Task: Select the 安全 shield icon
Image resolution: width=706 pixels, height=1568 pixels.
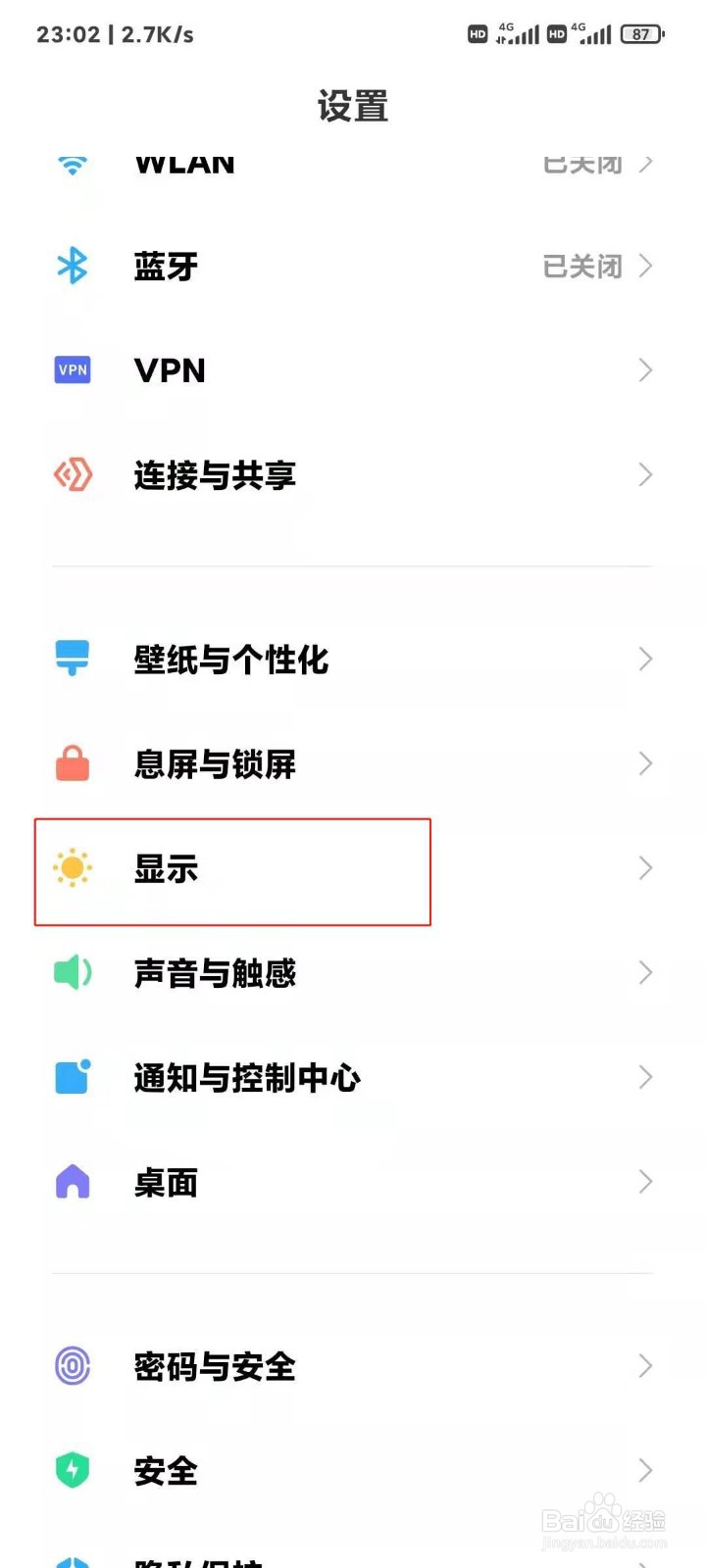Action: pos(71,1470)
